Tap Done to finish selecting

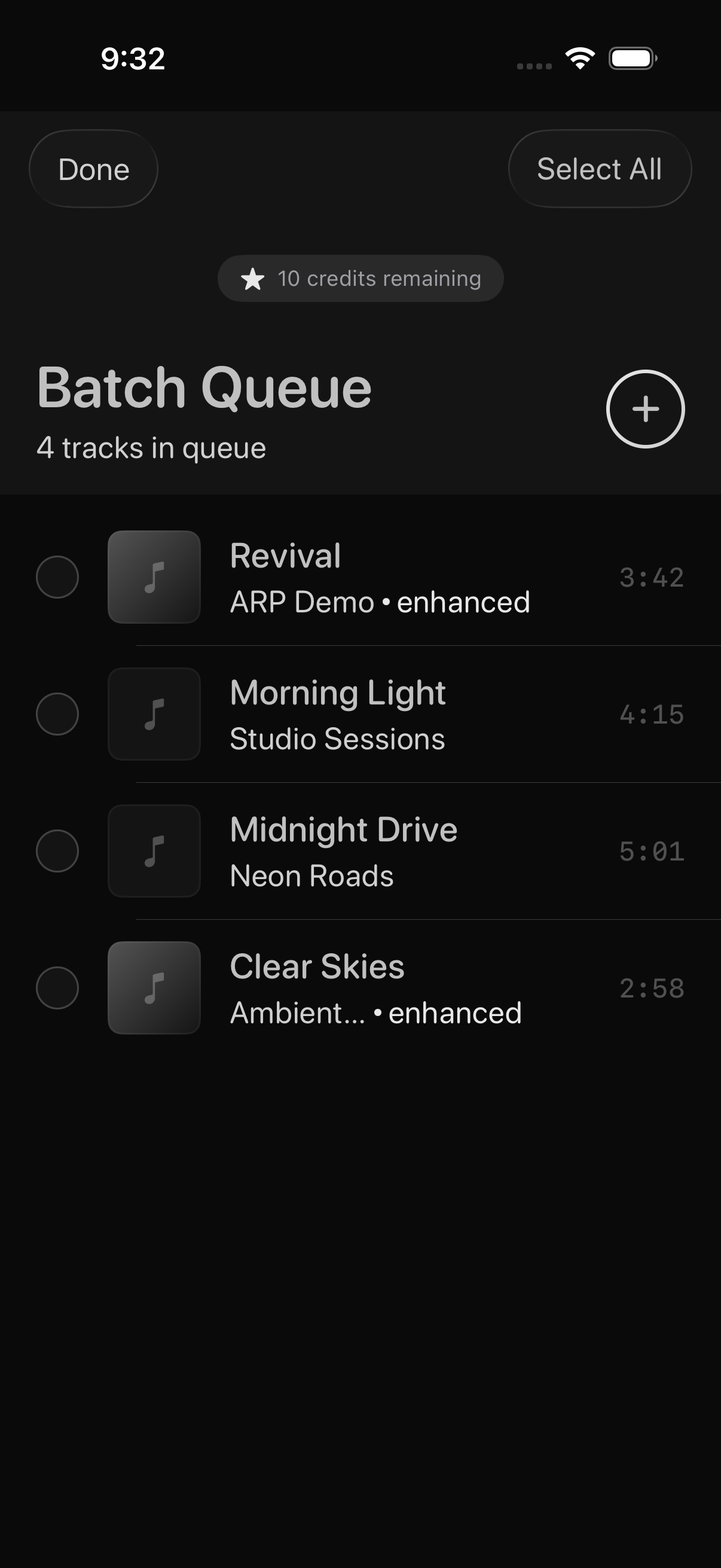click(93, 169)
